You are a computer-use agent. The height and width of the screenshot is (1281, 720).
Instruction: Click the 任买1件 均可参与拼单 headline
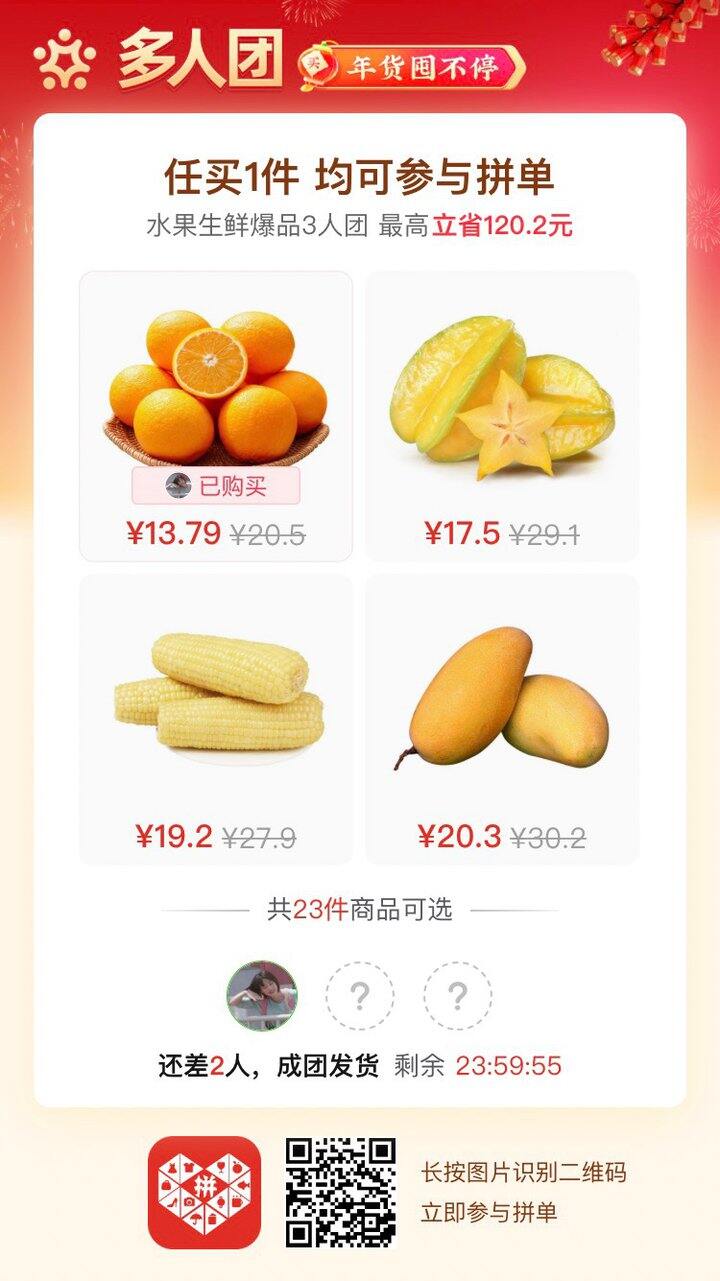coord(360,177)
